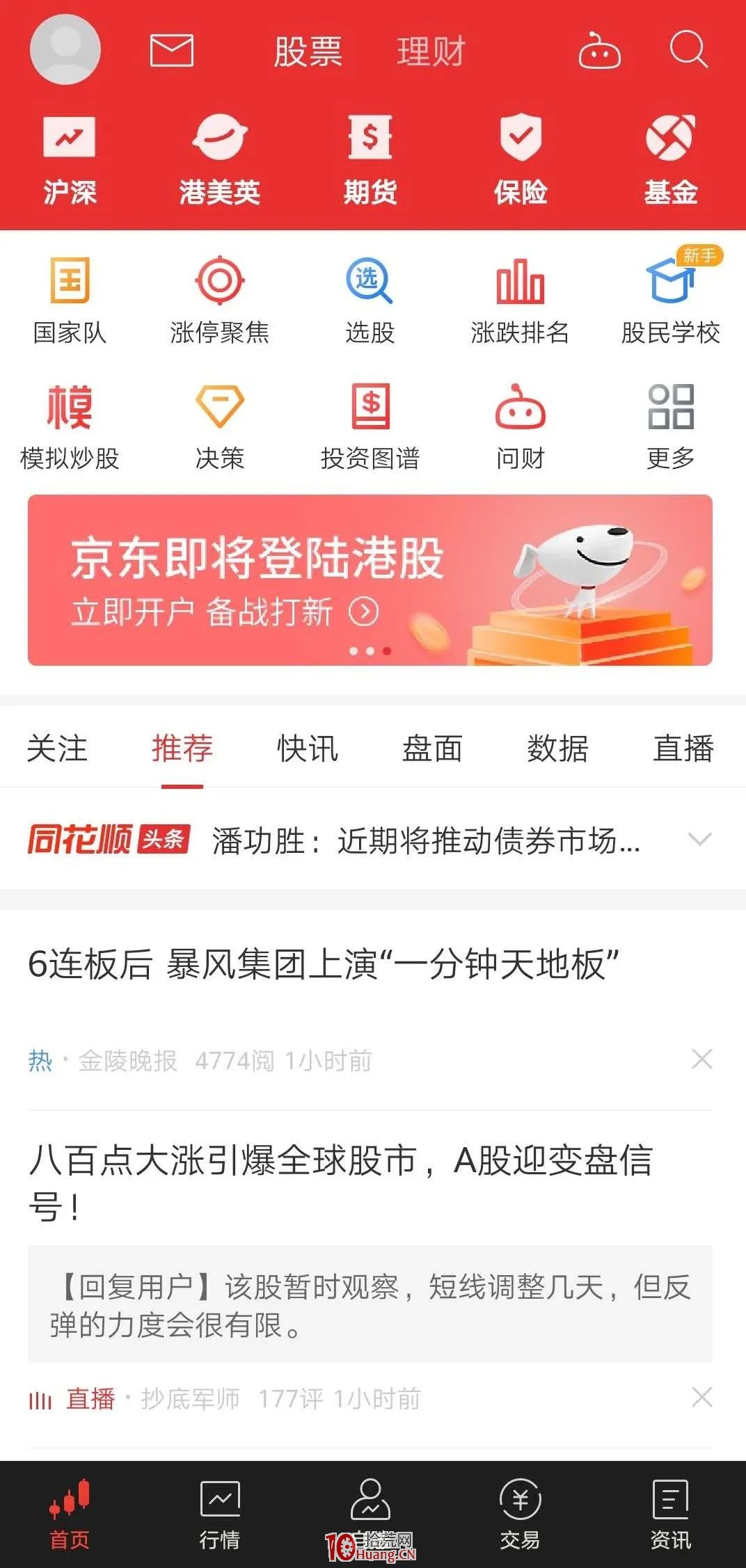Open the 交易 bottom tab
Screen dimensions: 746x1568
pos(520,1514)
